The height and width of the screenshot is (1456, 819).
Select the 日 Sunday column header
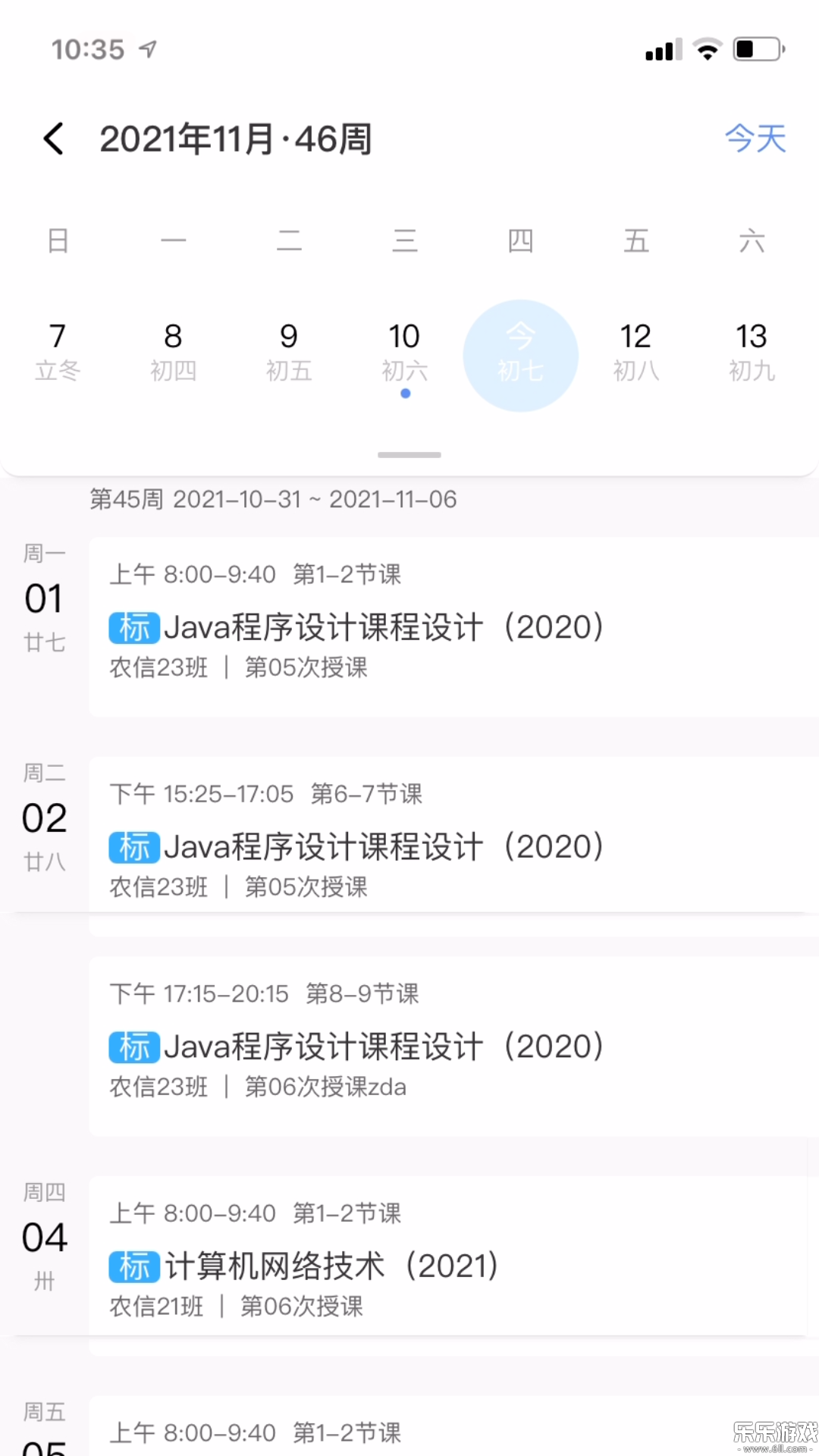57,241
